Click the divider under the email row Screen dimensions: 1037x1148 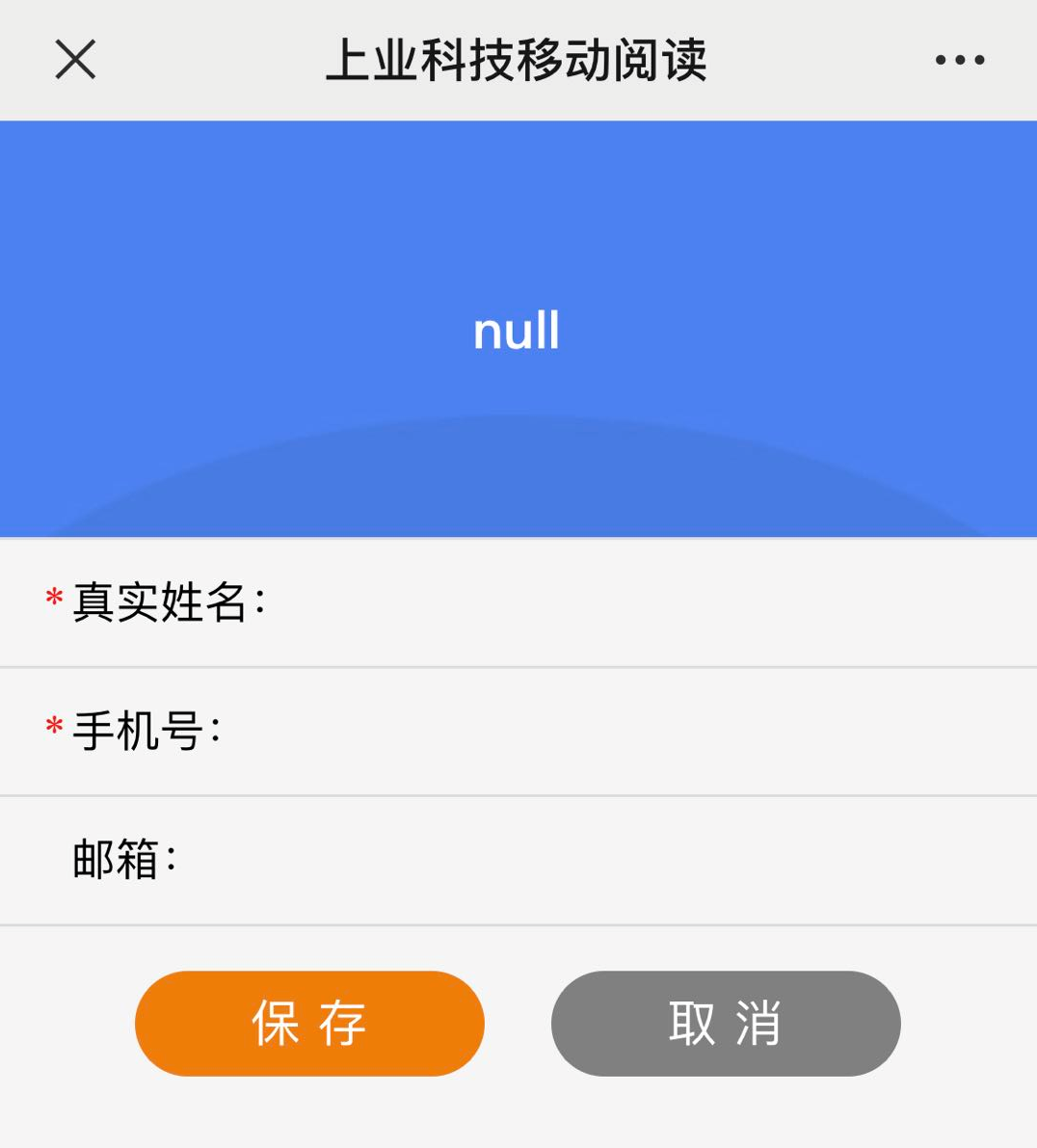517,926
